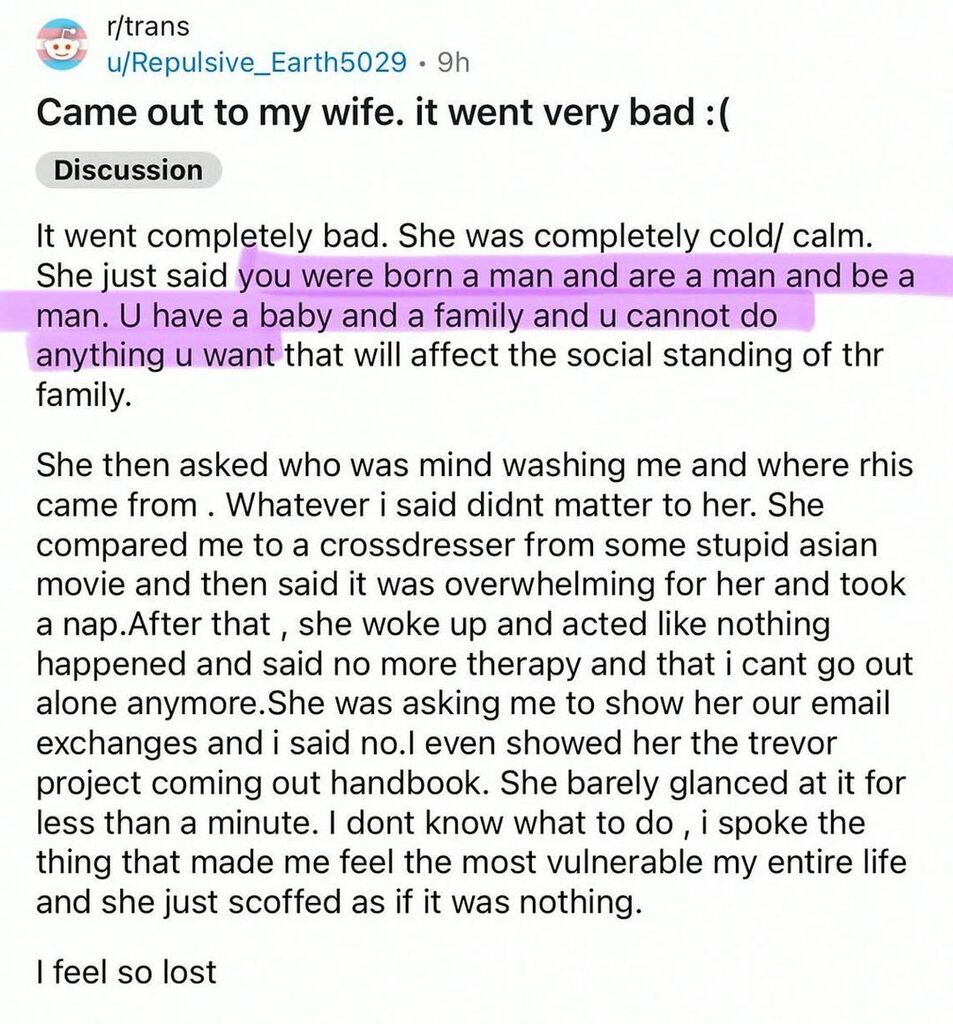Go to the r/trans subreddit

(146, 28)
